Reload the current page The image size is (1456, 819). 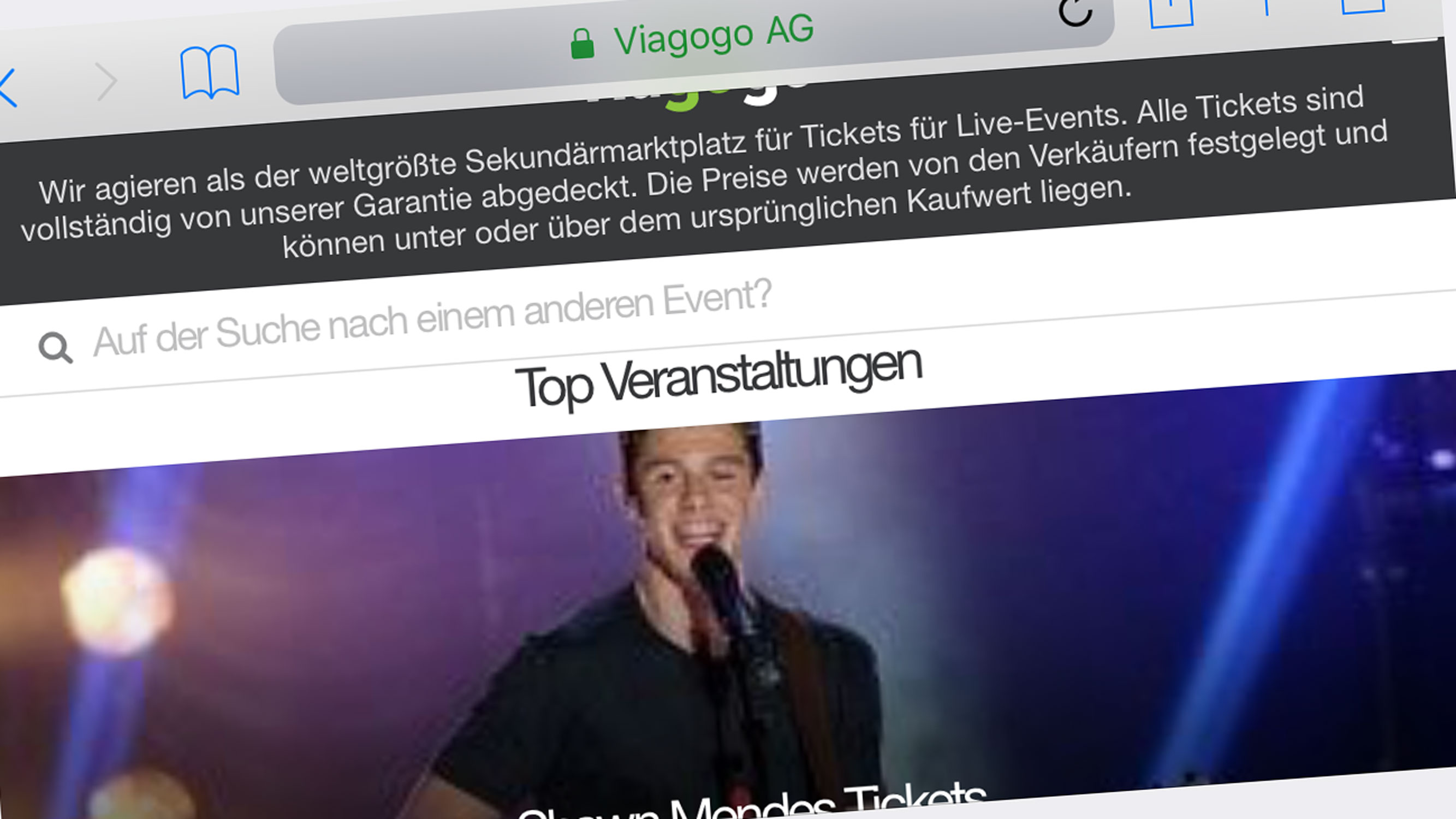(1074, 11)
